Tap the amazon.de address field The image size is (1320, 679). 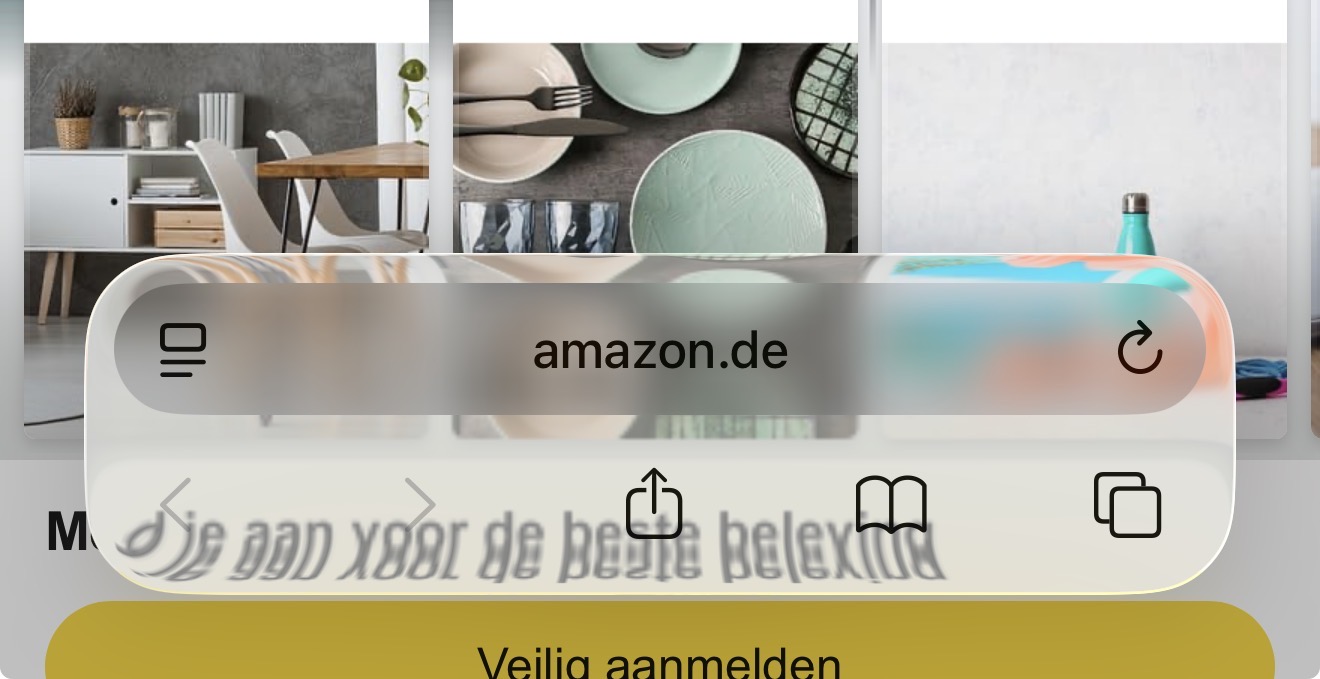[x=660, y=351]
